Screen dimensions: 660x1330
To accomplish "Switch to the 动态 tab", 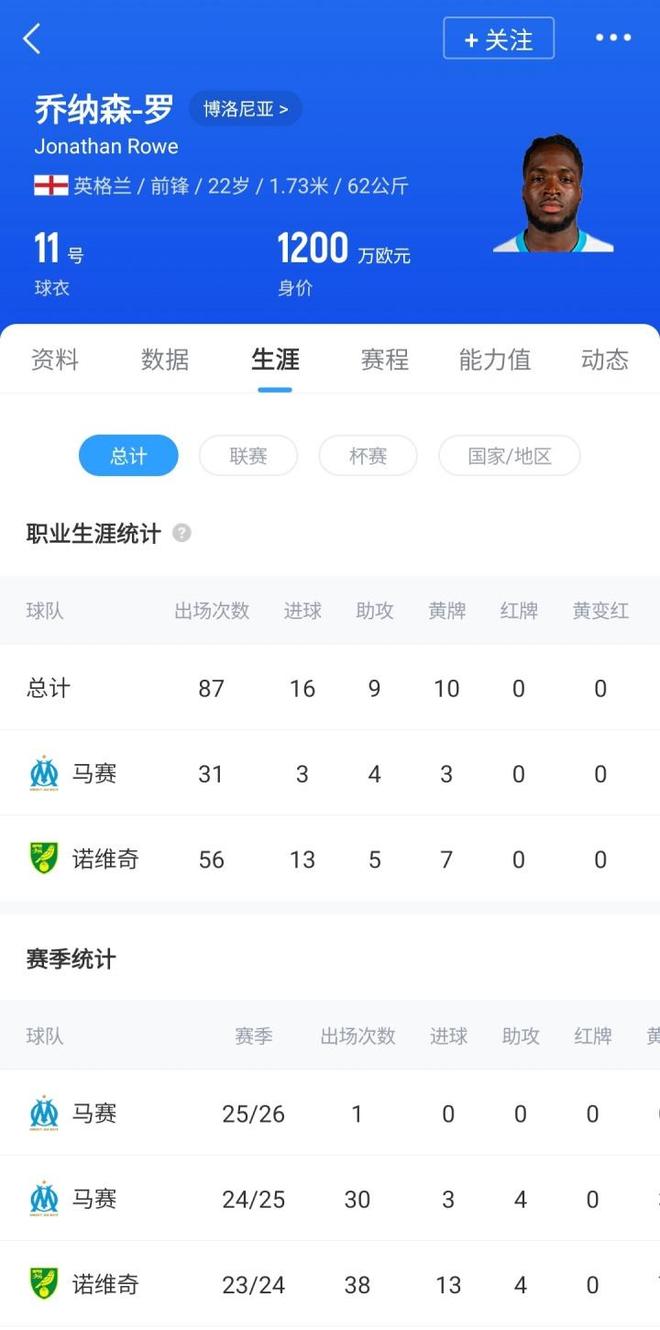I will click(604, 360).
